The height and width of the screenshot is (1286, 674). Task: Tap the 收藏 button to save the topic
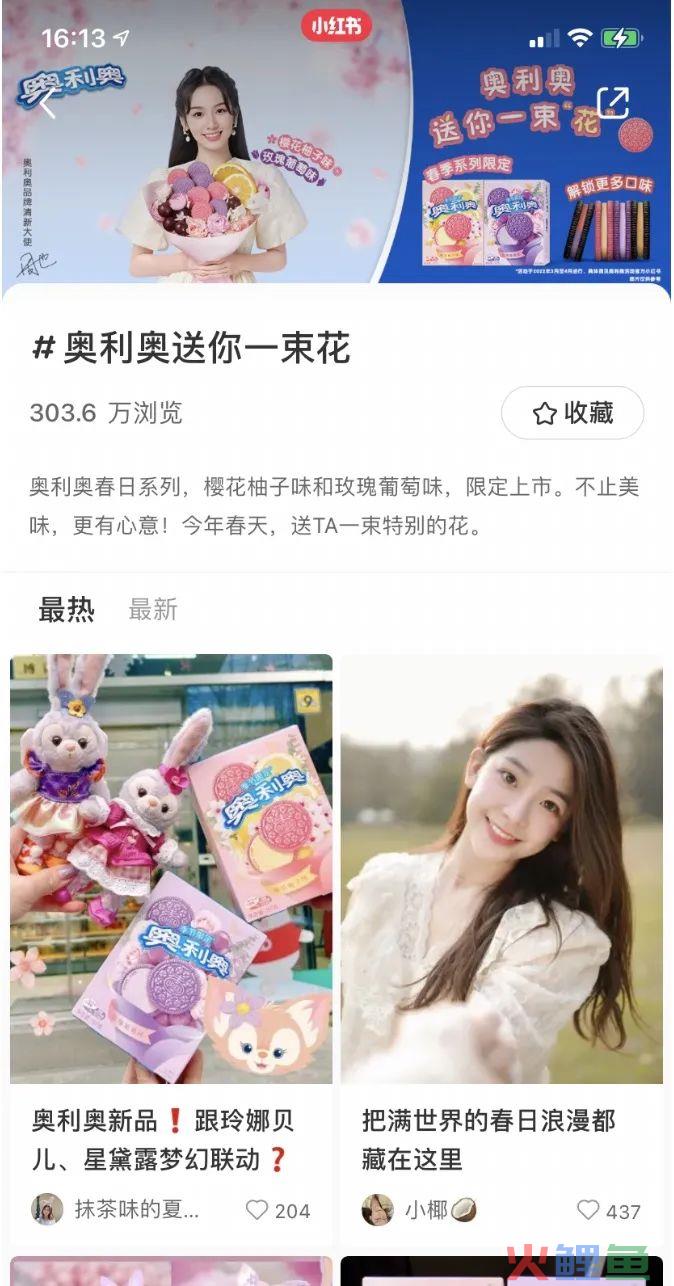pos(572,413)
